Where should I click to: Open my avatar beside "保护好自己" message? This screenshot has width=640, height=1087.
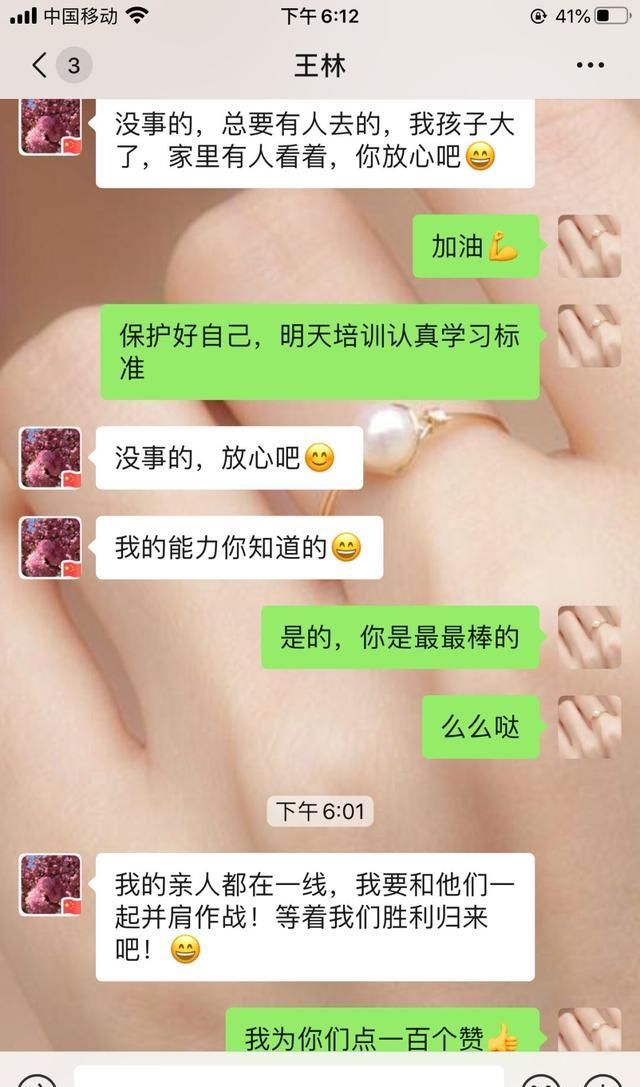pyautogui.click(x=589, y=336)
